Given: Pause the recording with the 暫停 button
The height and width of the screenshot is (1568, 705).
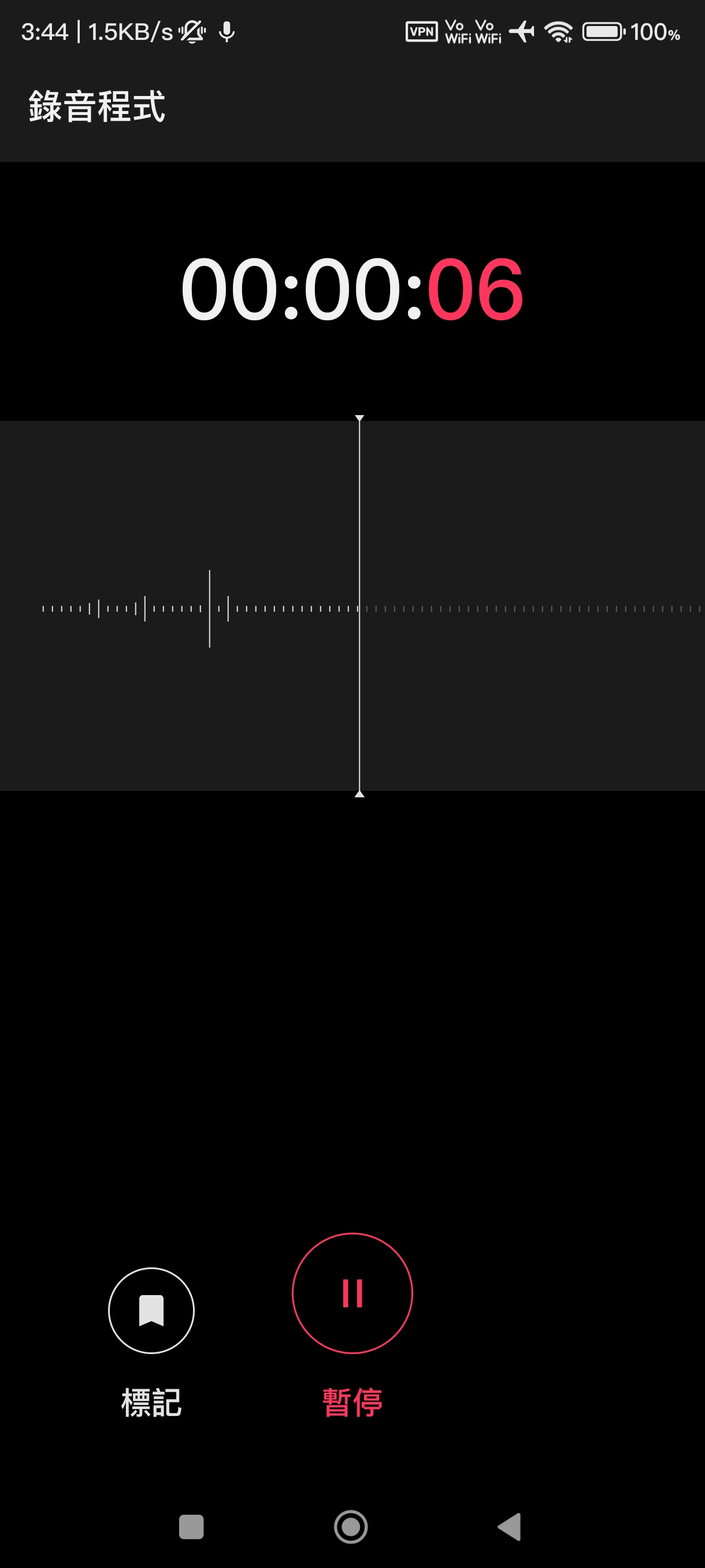Looking at the screenshot, I should (x=352, y=1293).
